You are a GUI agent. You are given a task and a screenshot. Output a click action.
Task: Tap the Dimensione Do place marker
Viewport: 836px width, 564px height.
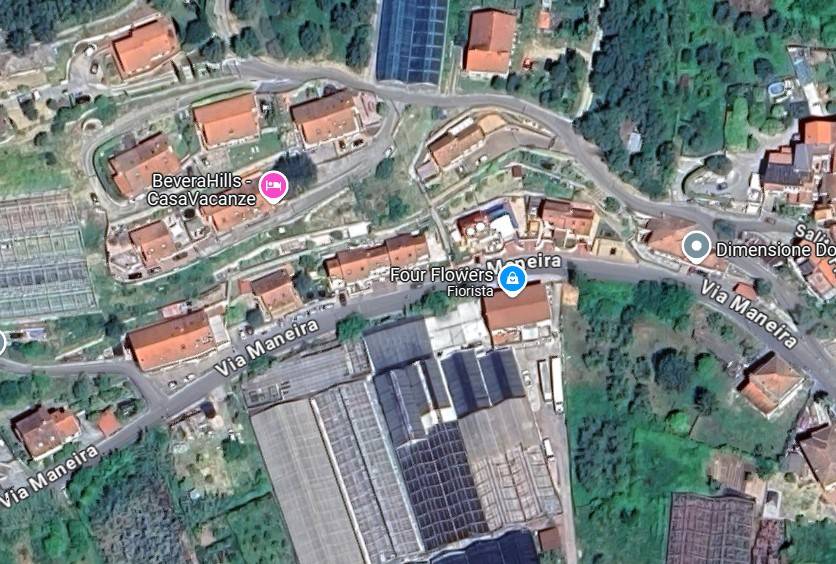(x=696, y=246)
